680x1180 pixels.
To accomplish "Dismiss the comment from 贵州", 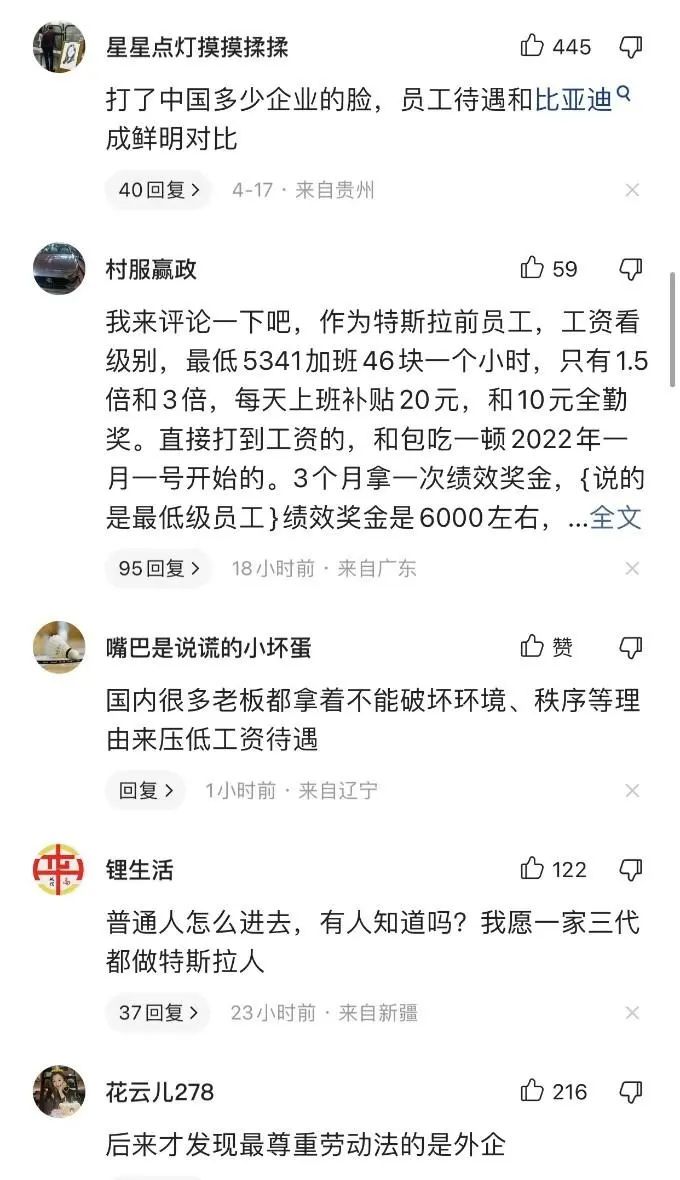I will [633, 190].
